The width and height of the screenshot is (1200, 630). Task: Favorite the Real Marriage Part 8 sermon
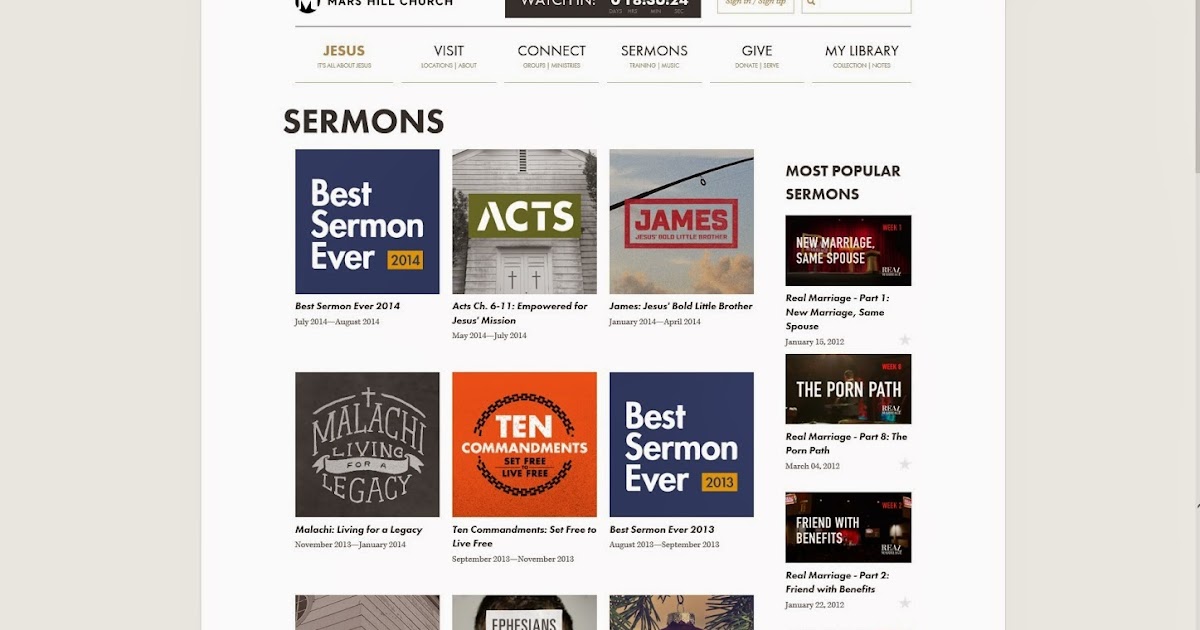(x=905, y=464)
